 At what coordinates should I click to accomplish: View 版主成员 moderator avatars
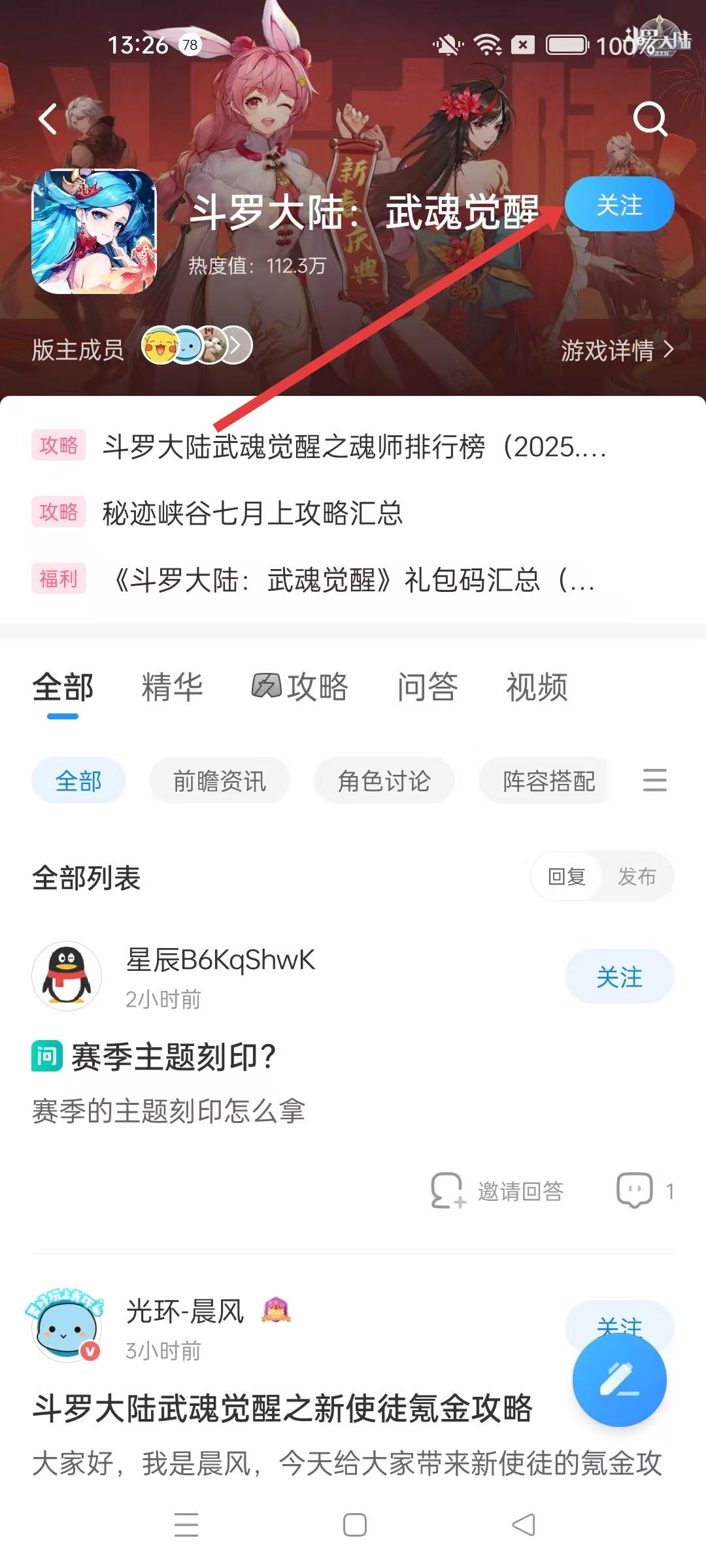tap(197, 346)
